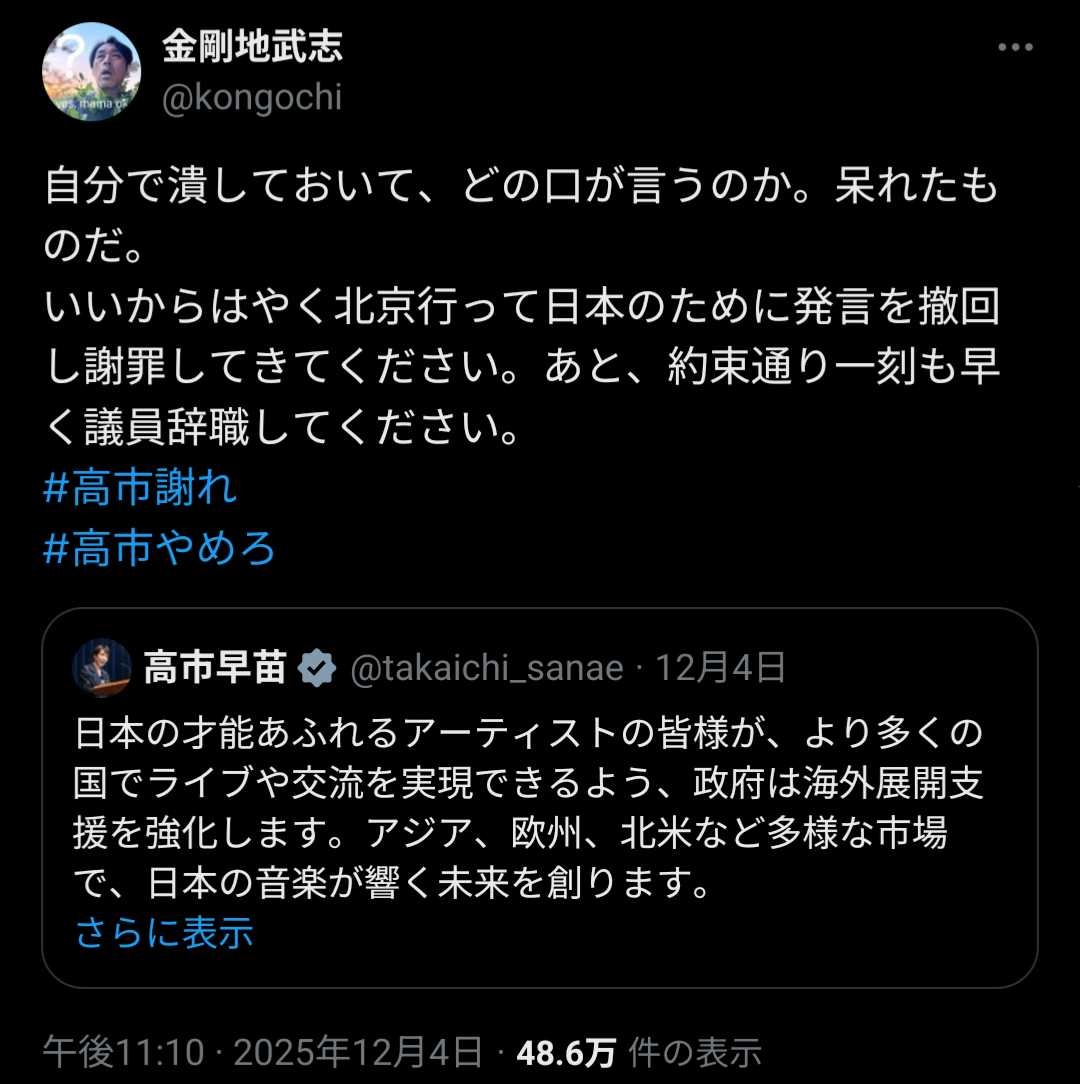Tap the #高市謝れ hashtag
Image resolution: width=1080 pixels, height=1084 pixels.
tap(141, 489)
